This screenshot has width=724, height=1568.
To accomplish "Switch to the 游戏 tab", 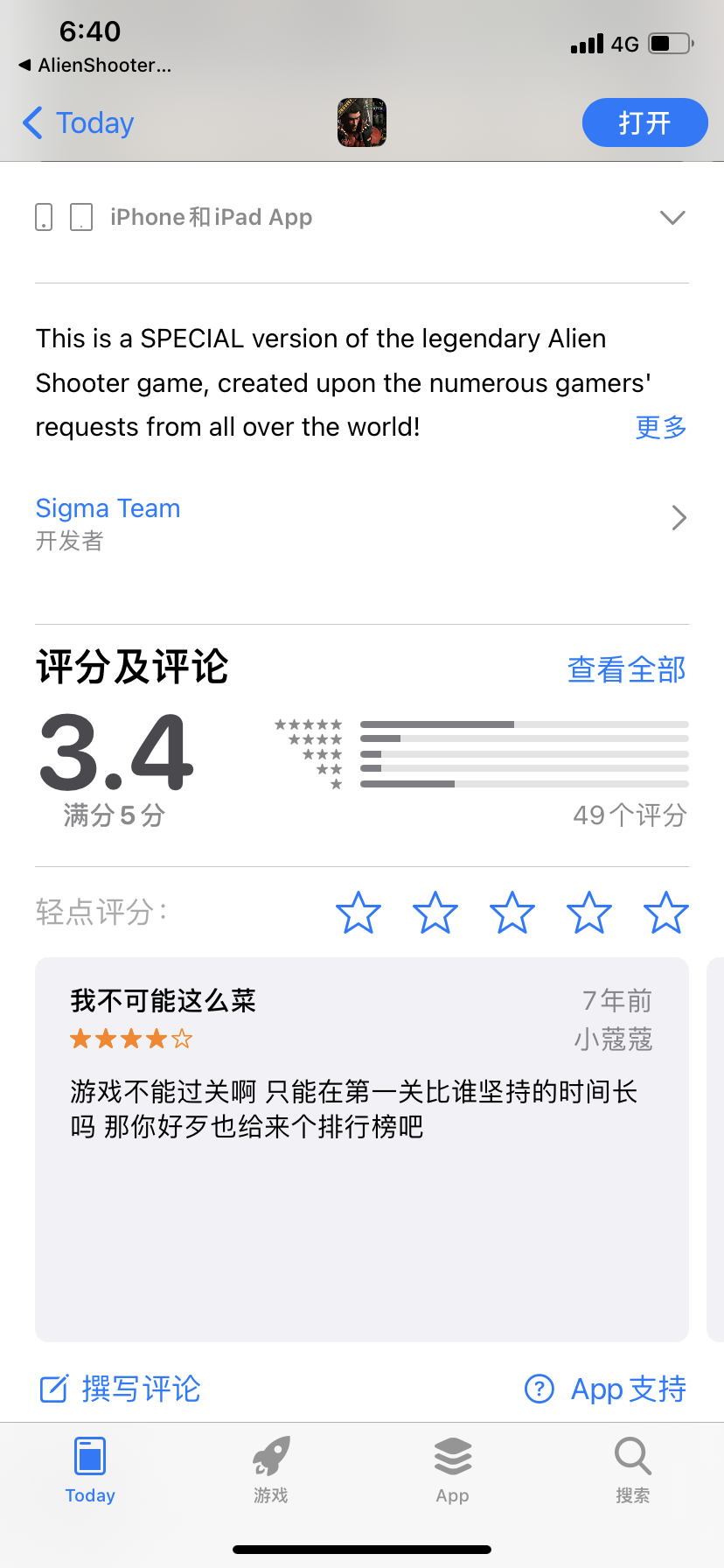I will tap(271, 1470).
